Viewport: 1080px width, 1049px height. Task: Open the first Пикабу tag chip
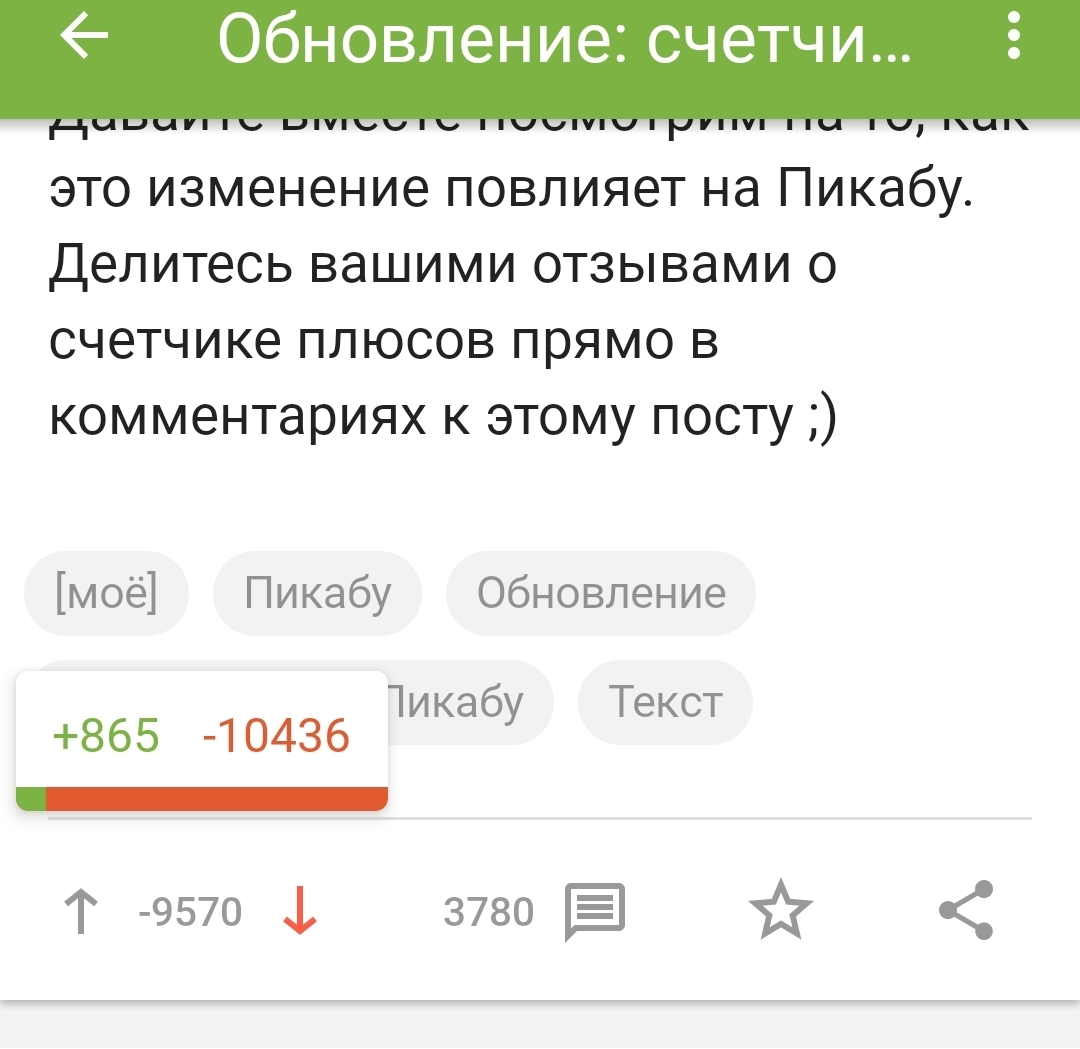(x=317, y=593)
